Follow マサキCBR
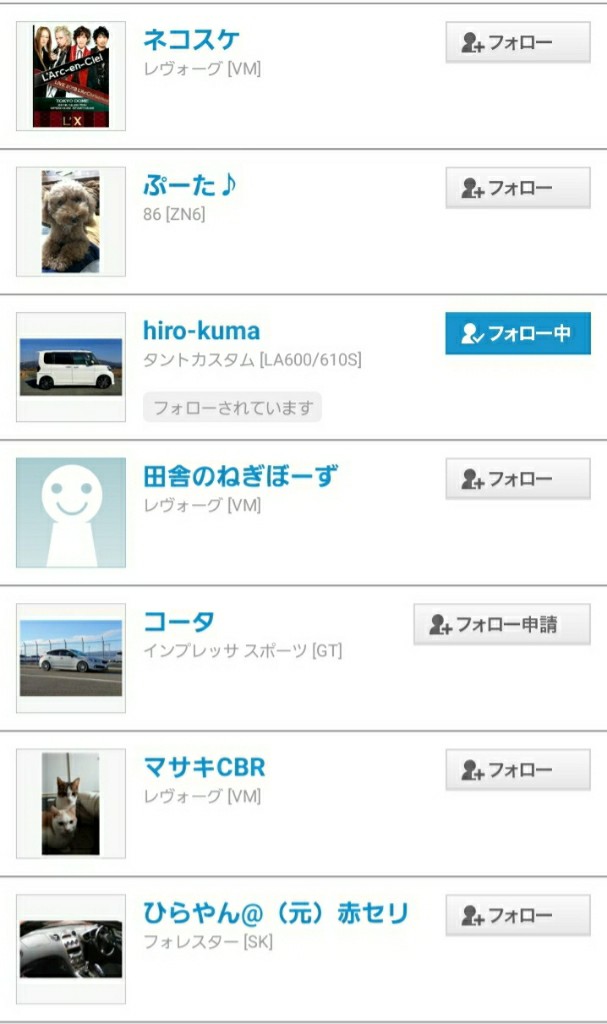This screenshot has height=1024, width=607. point(518,770)
